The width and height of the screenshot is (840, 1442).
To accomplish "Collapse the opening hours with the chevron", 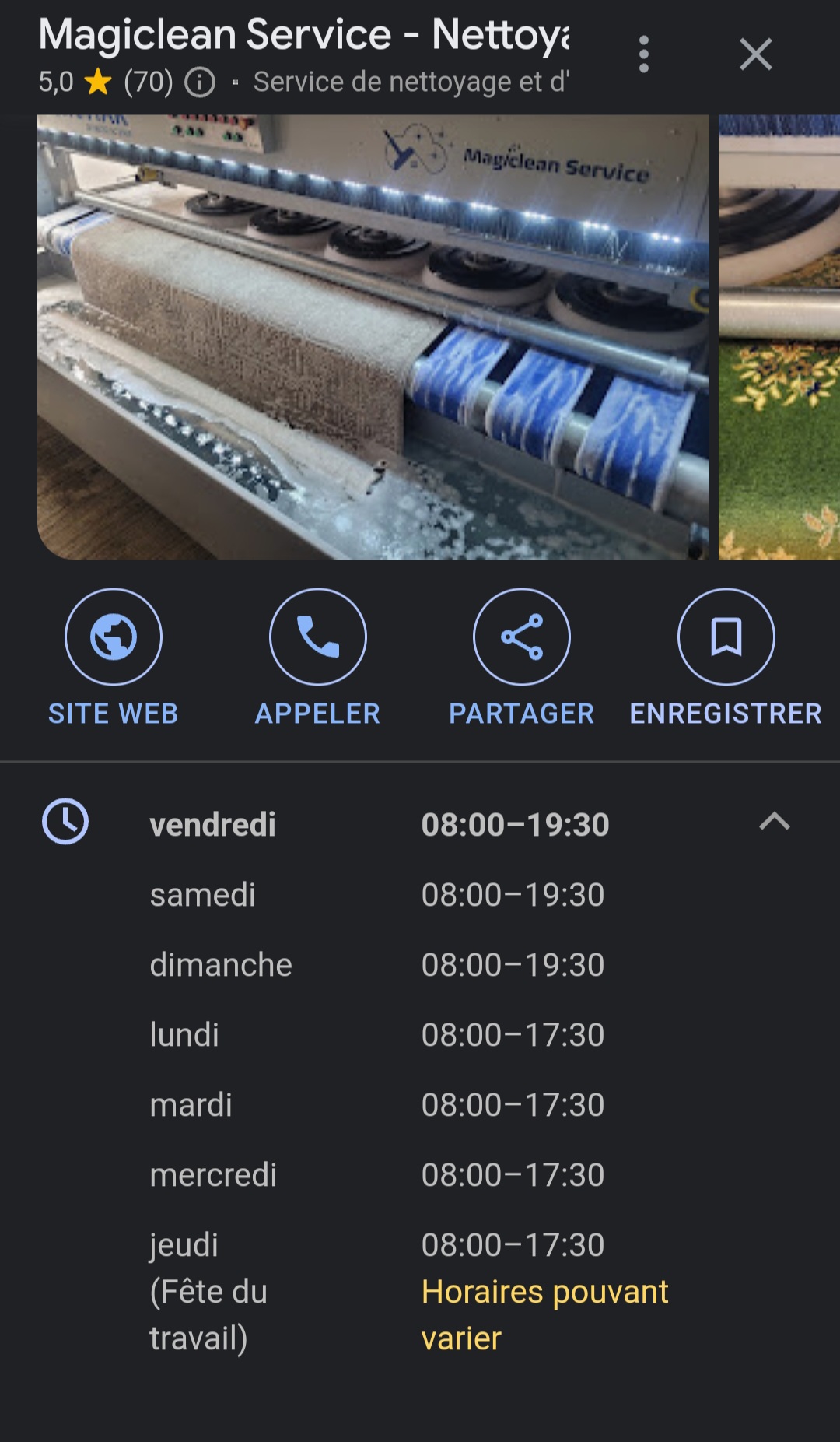I will tap(774, 823).
